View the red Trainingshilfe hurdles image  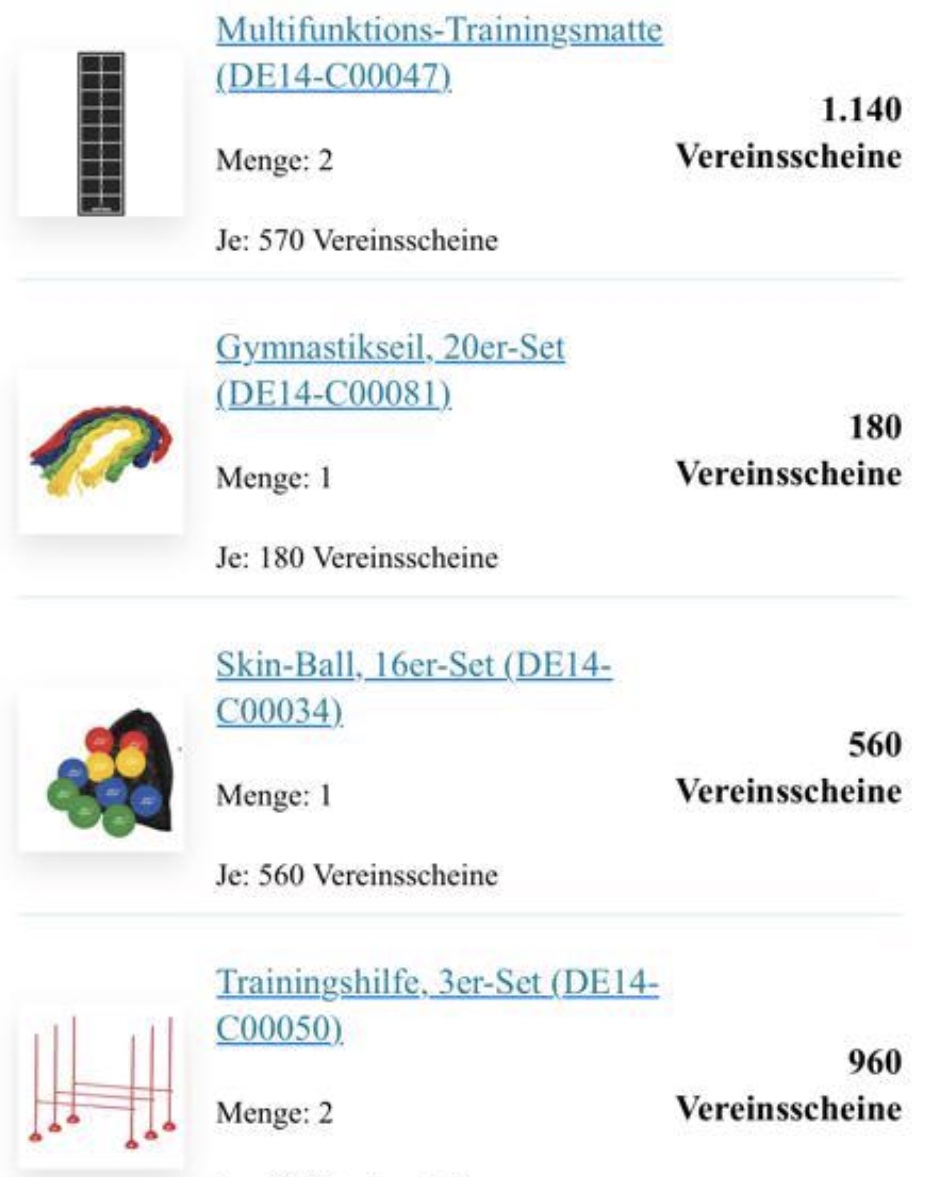point(101,1086)
